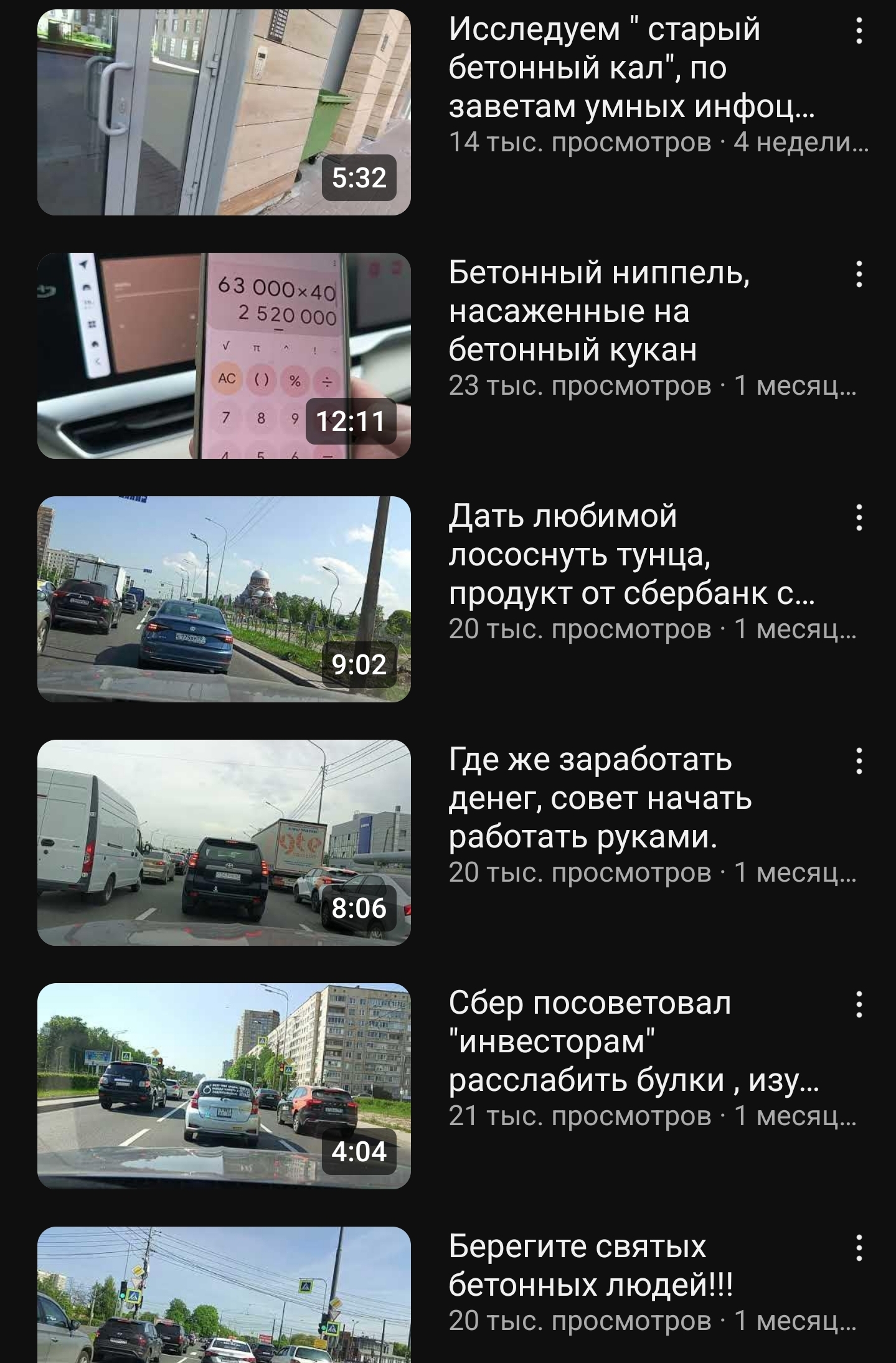
Task: Play the 8:06 video 'Где же заработать денег'
Action: pyautogui.click(x=224, y=842)
